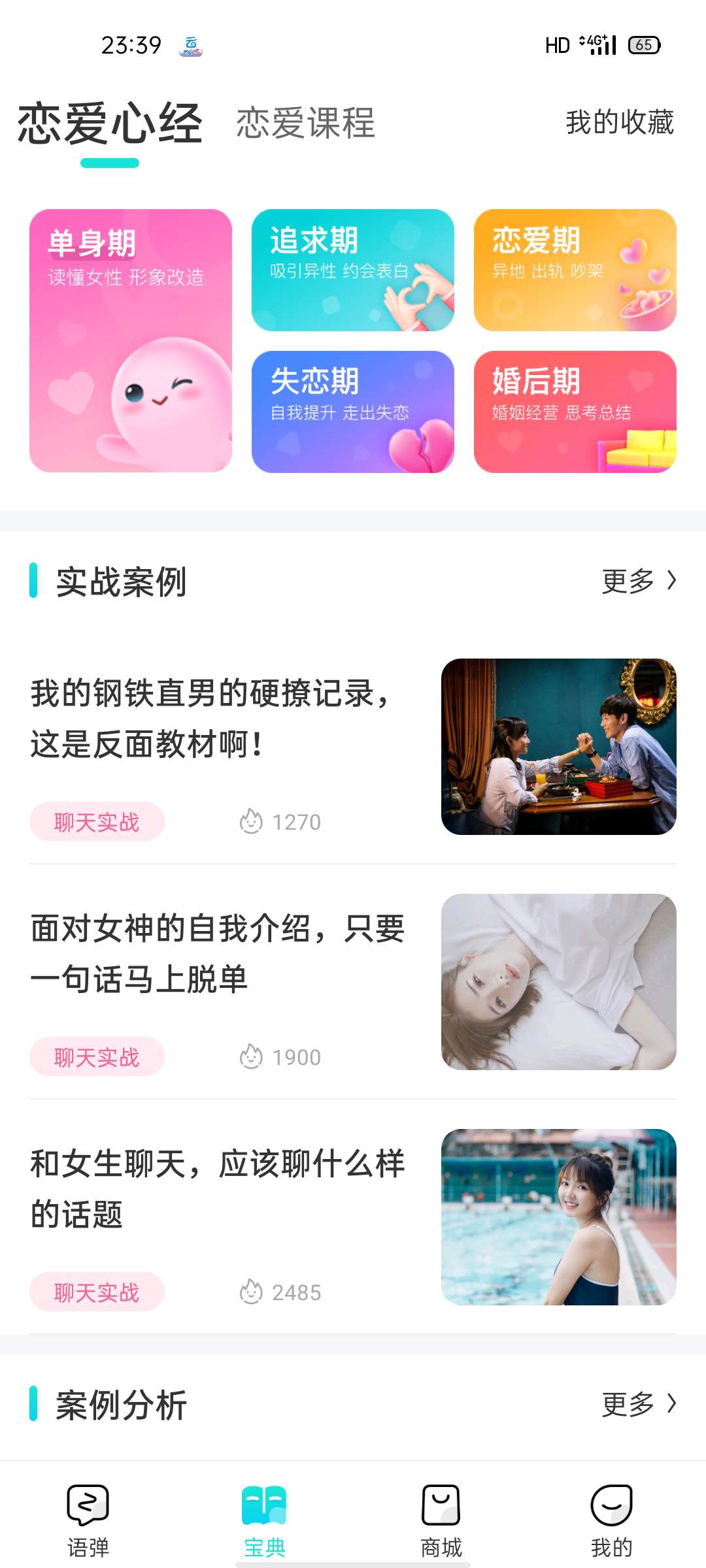This screenshot has width=706, height=1568.
Task: Switch to the 恋爱课程 tab
Action: pyautogui.click(x=305, y=123)
